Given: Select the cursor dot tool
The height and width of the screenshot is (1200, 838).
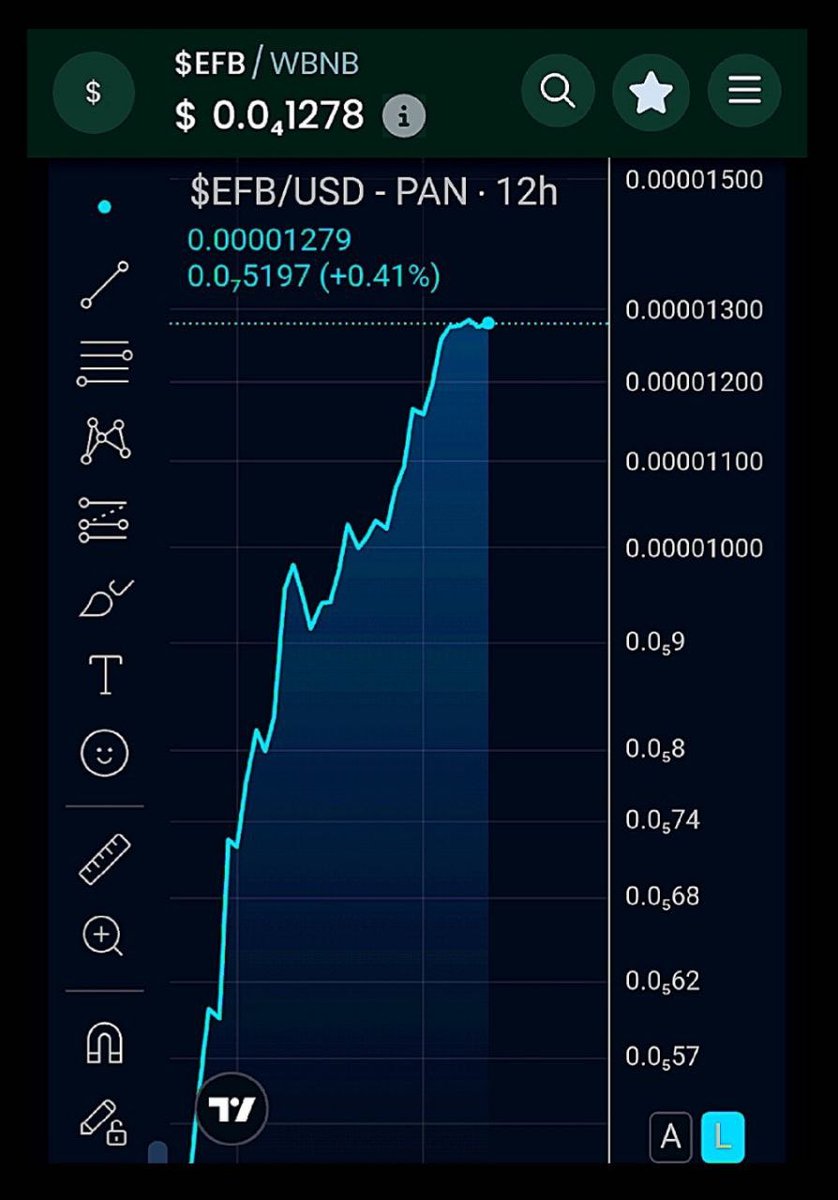Looking at the screenshot, I should (x=104, y=207).
